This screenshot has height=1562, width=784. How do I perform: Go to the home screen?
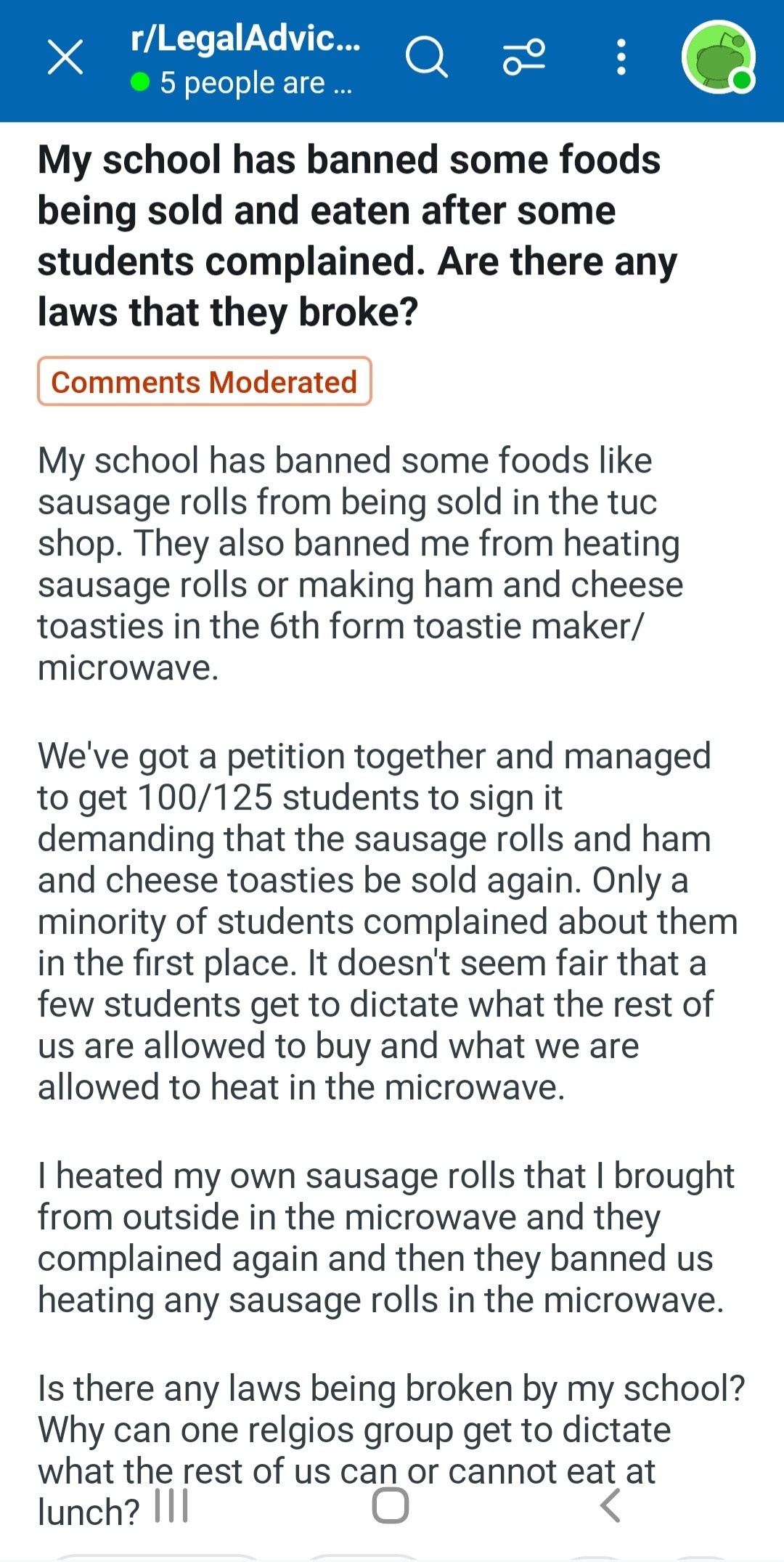click(x=391, y=1505)
